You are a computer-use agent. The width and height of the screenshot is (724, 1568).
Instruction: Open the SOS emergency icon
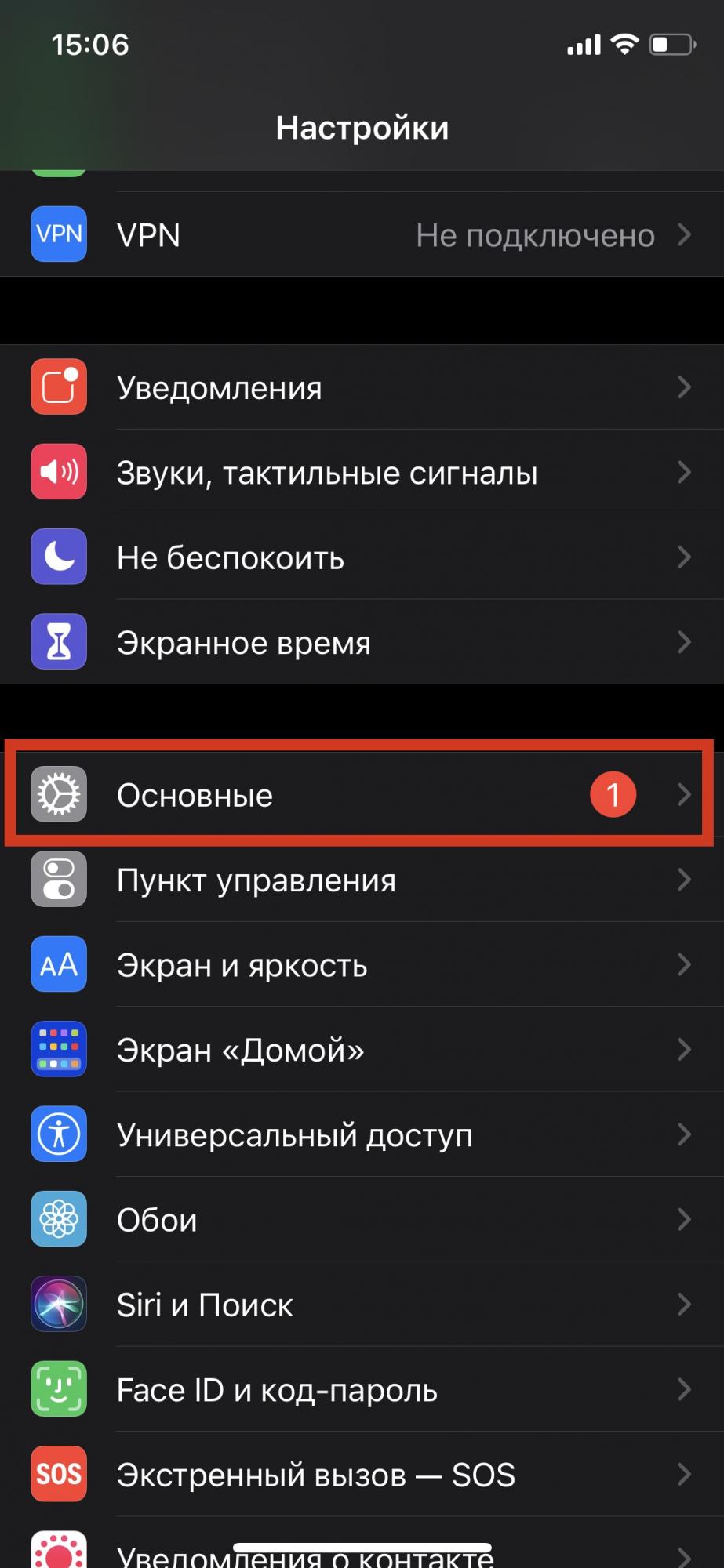(58, 1474)
